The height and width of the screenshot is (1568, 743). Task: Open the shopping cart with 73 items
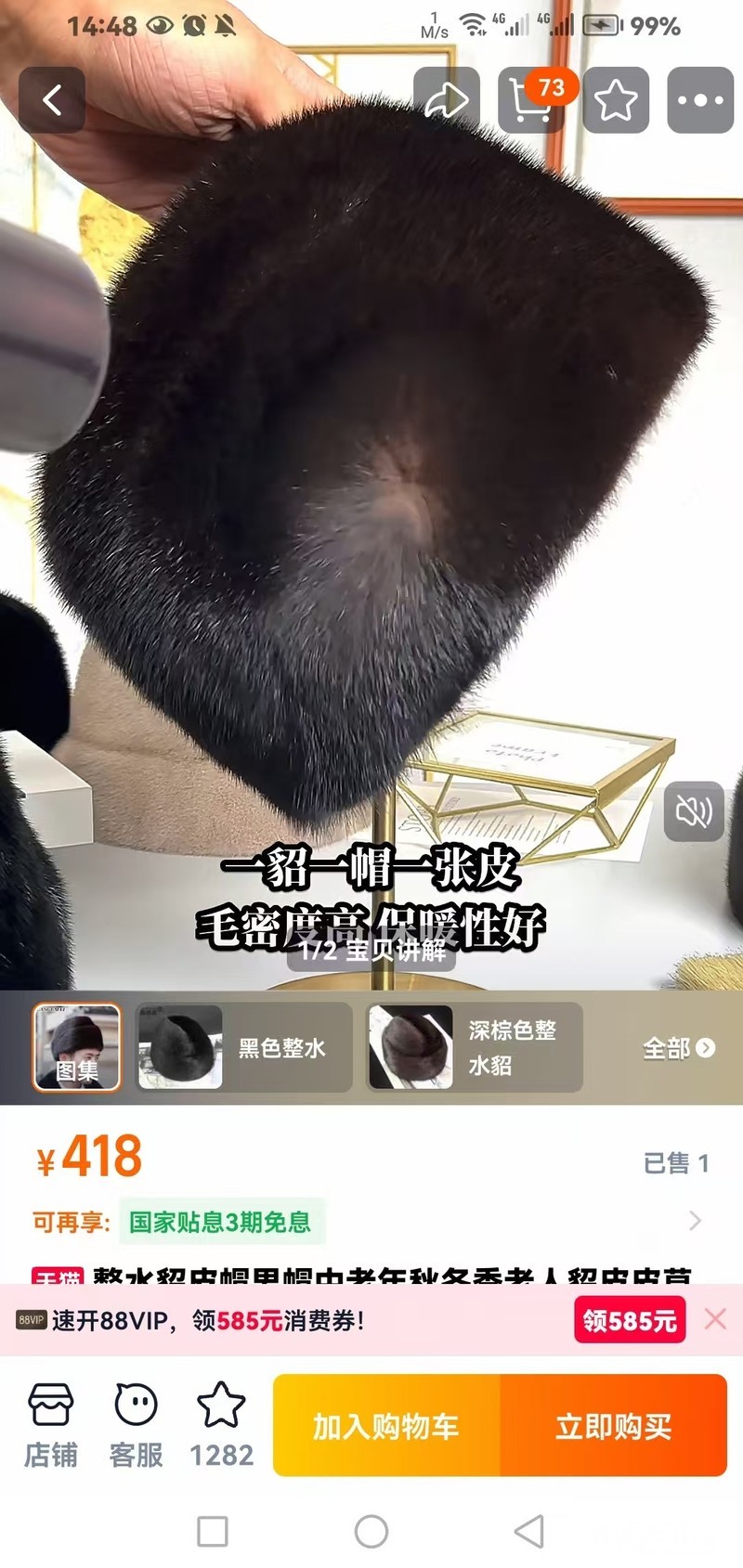[531, 100]
